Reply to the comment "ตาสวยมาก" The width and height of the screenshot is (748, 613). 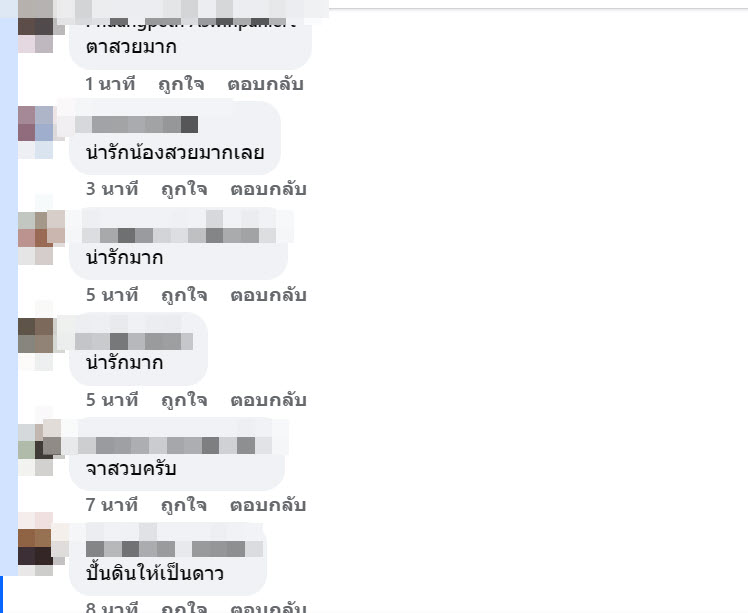point(264,84)
